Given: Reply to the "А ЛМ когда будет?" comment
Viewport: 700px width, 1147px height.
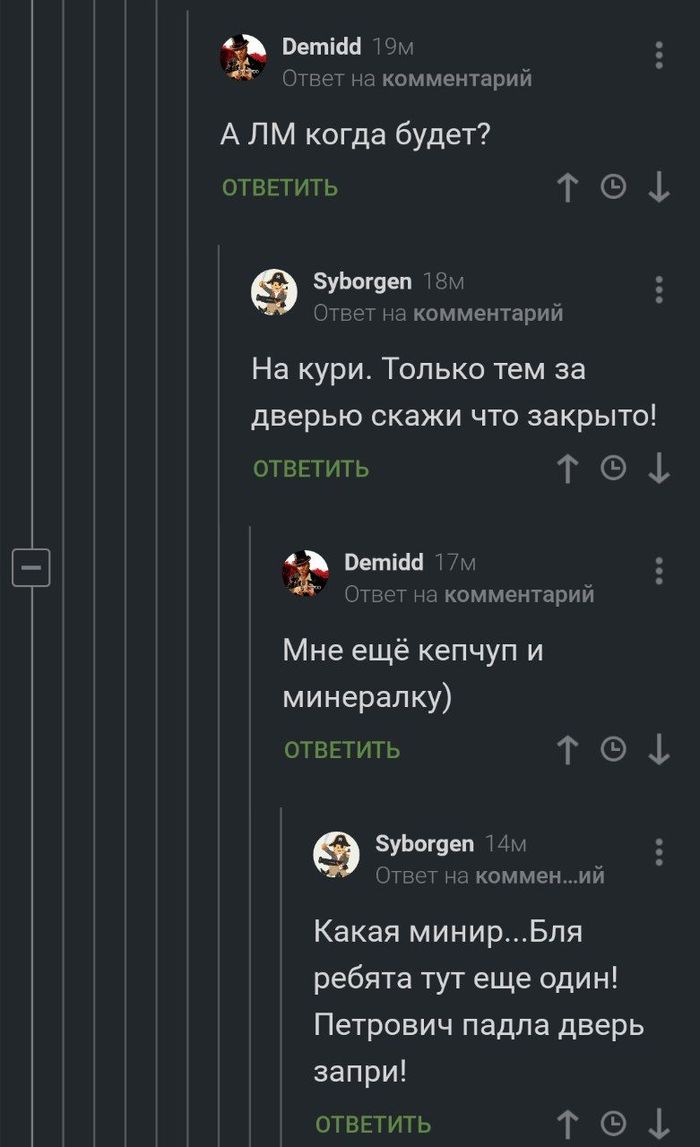Looking at the screenshot, I should 280,188.
